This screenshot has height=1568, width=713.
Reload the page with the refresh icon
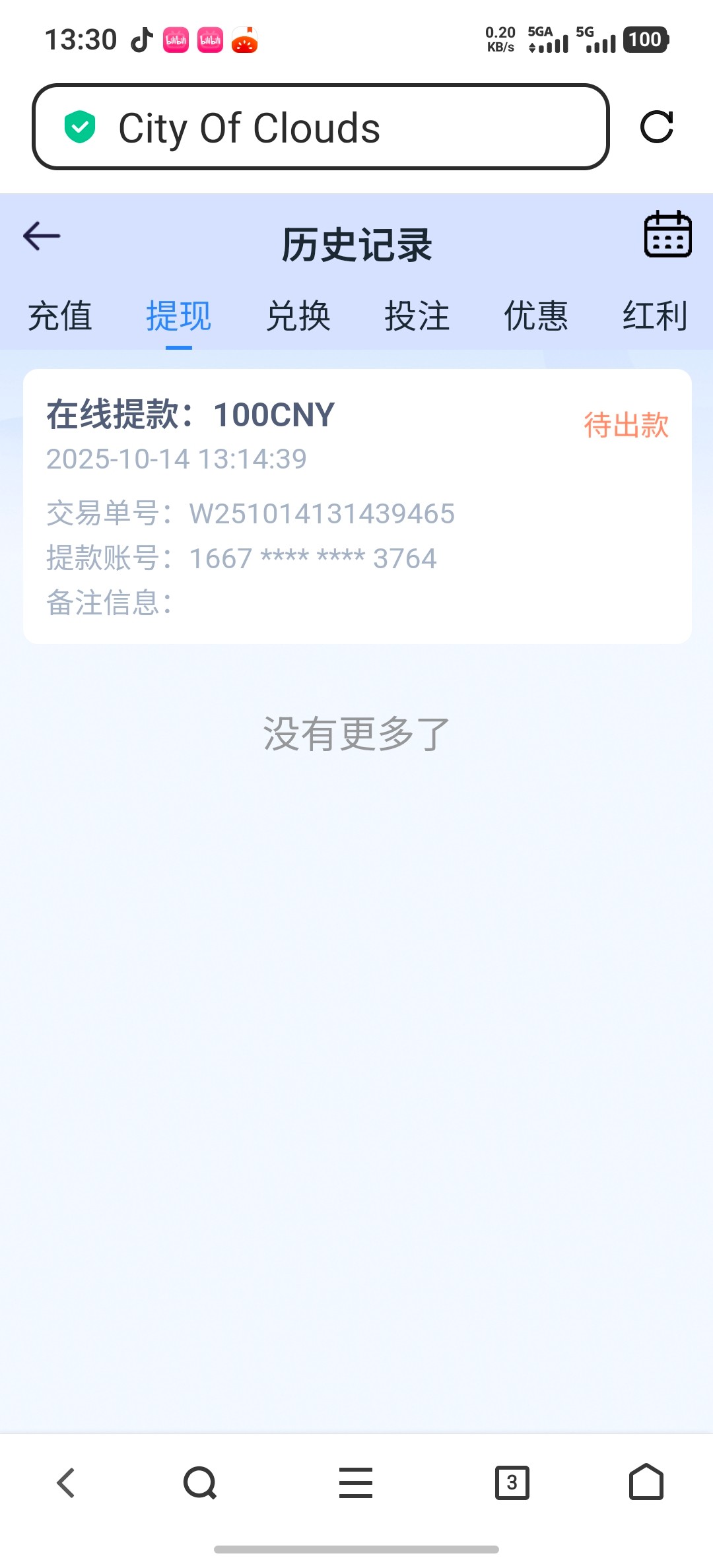(657, 127)
